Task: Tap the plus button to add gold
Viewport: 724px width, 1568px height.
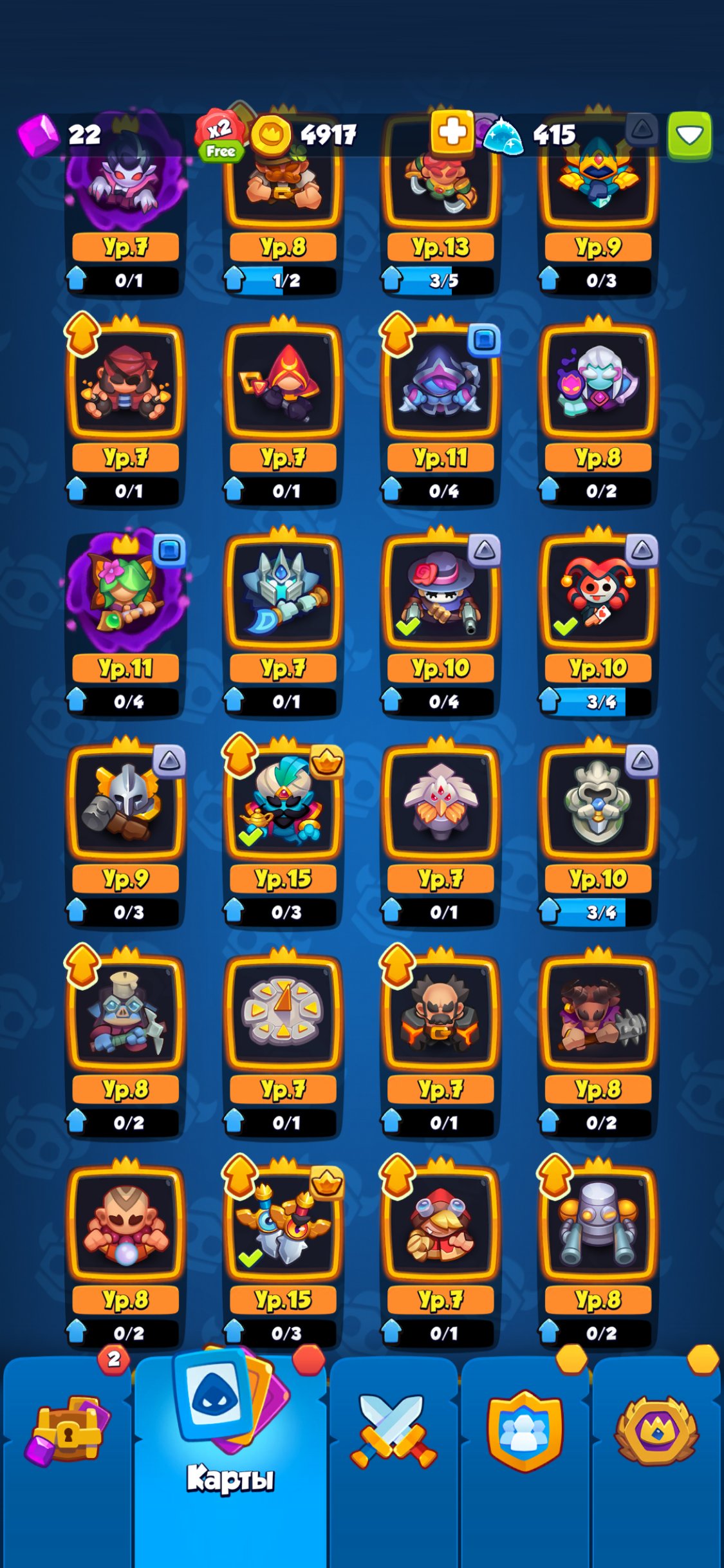Action: coord(452,133)
